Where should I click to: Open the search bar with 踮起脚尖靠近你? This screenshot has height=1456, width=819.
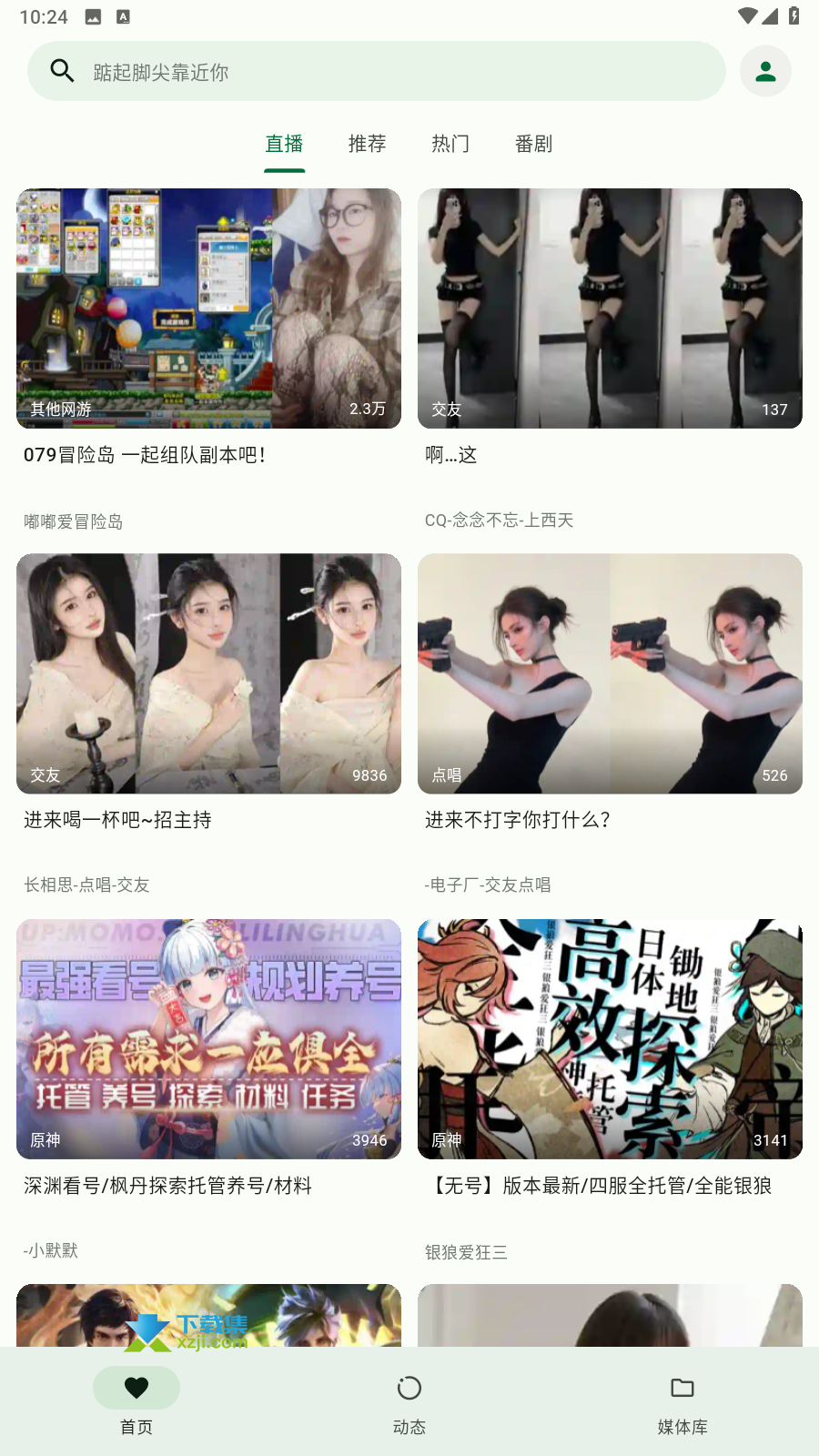tap(376, 71)
